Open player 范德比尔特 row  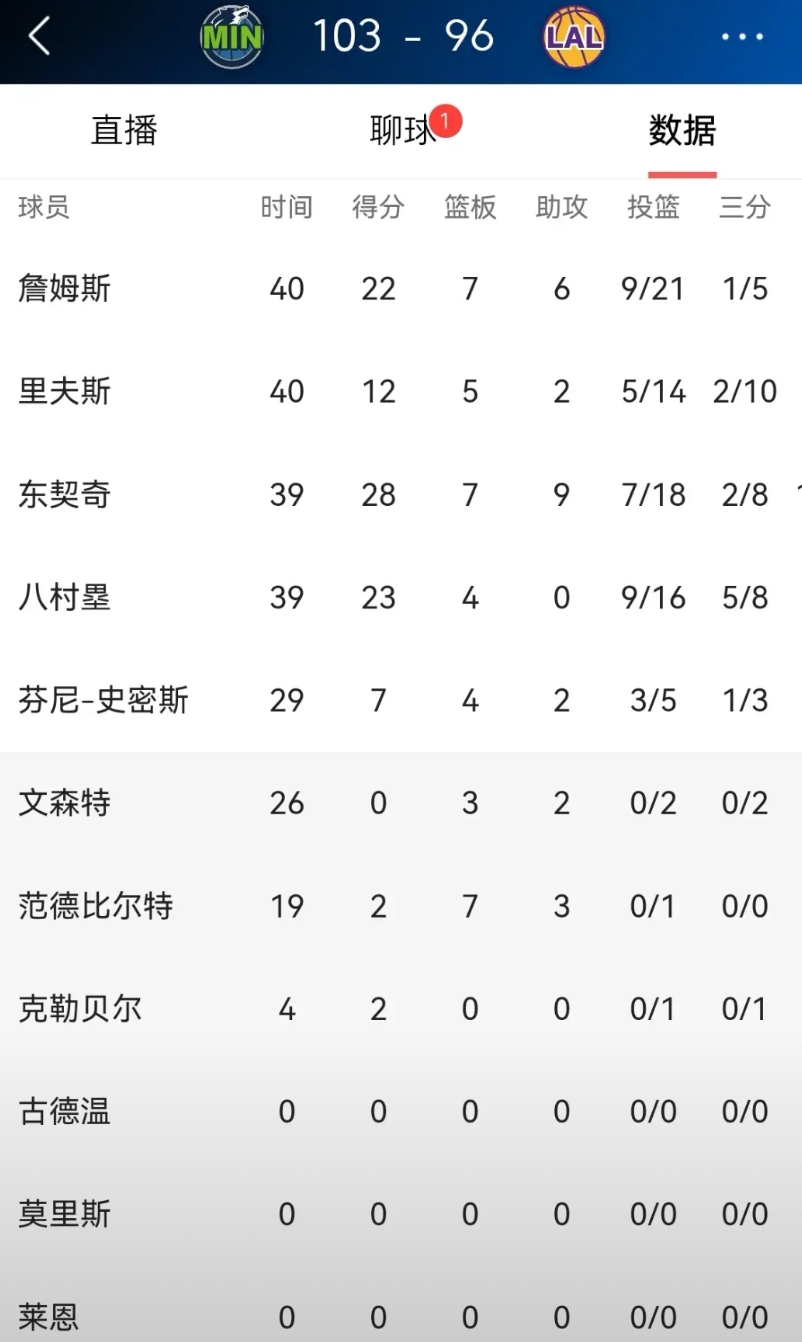point(401,906)
